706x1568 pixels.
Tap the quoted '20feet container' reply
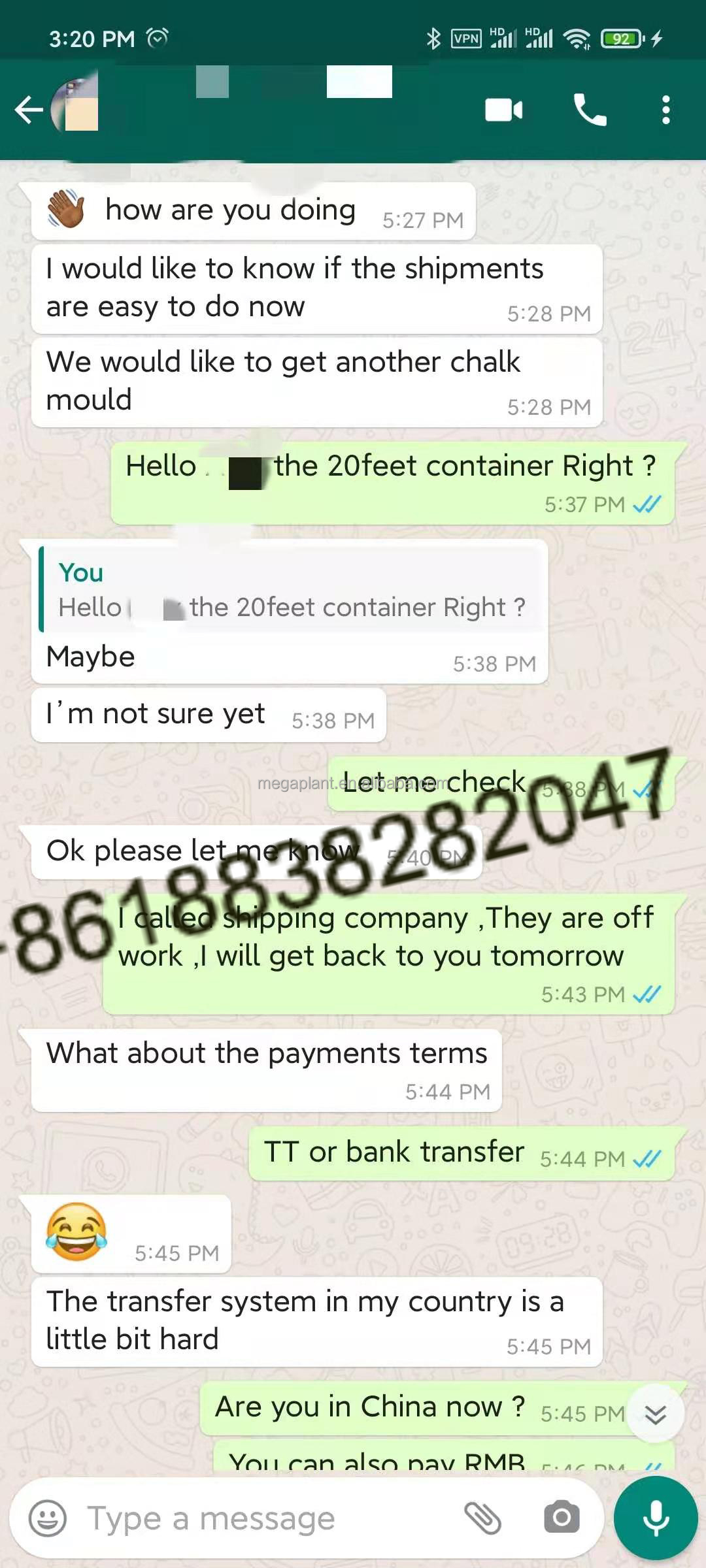292,591
